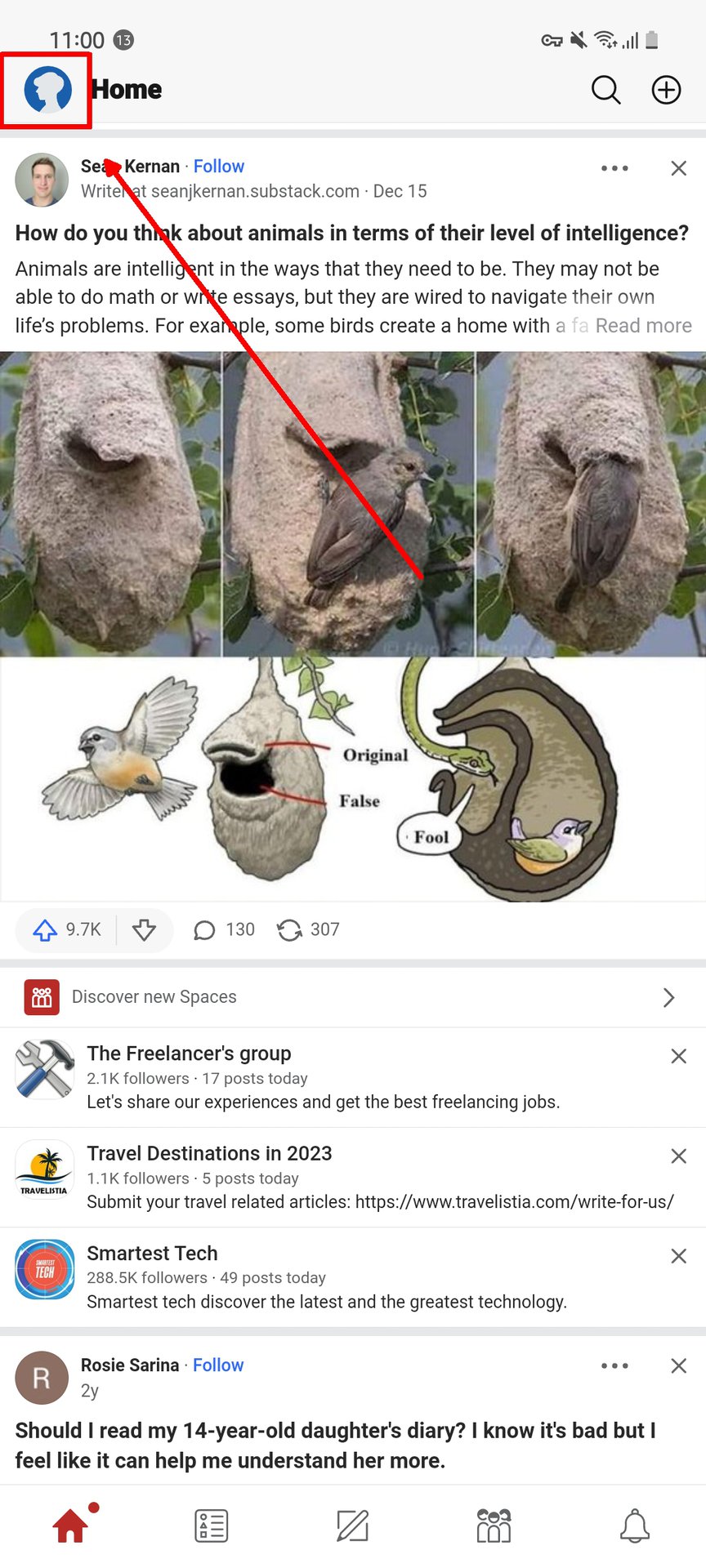Expand the answer with Read more

[x=643, y=326]
